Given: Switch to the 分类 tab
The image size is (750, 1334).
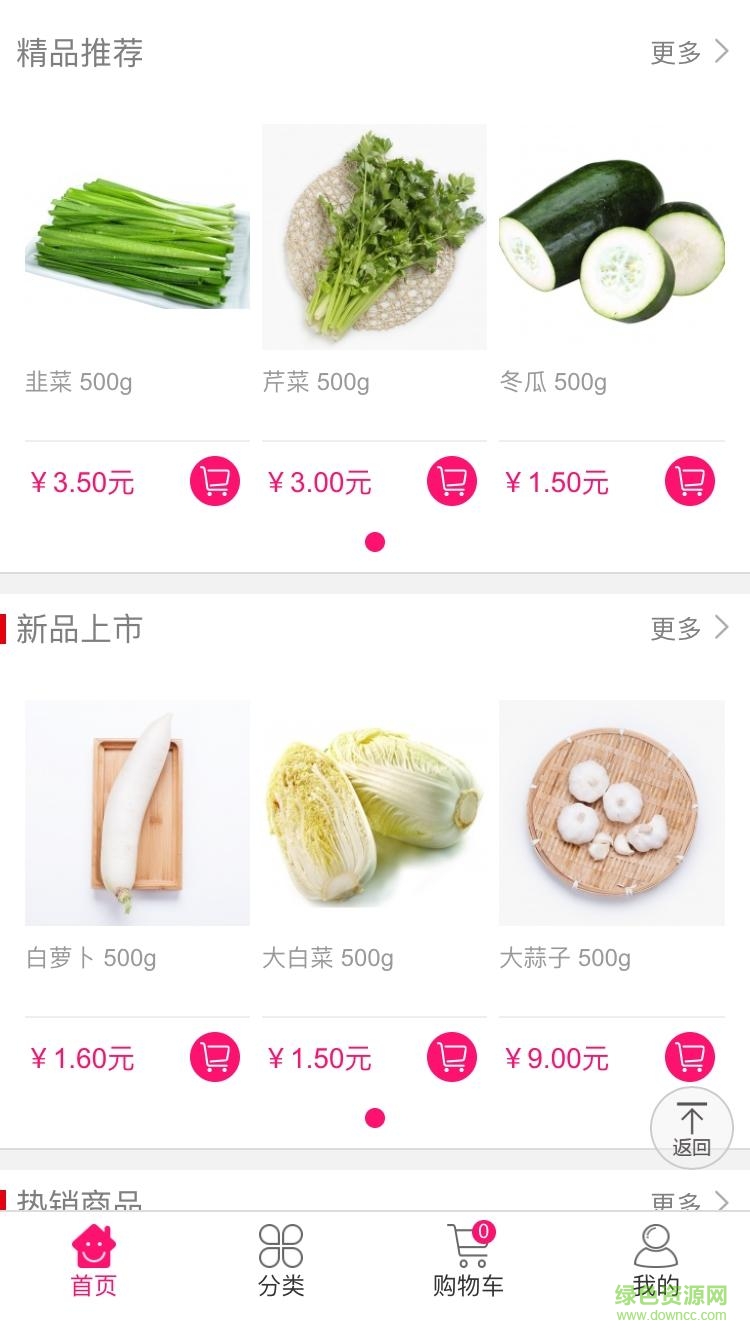Looking at the screenshot, I should click(x=281, y=1261).
